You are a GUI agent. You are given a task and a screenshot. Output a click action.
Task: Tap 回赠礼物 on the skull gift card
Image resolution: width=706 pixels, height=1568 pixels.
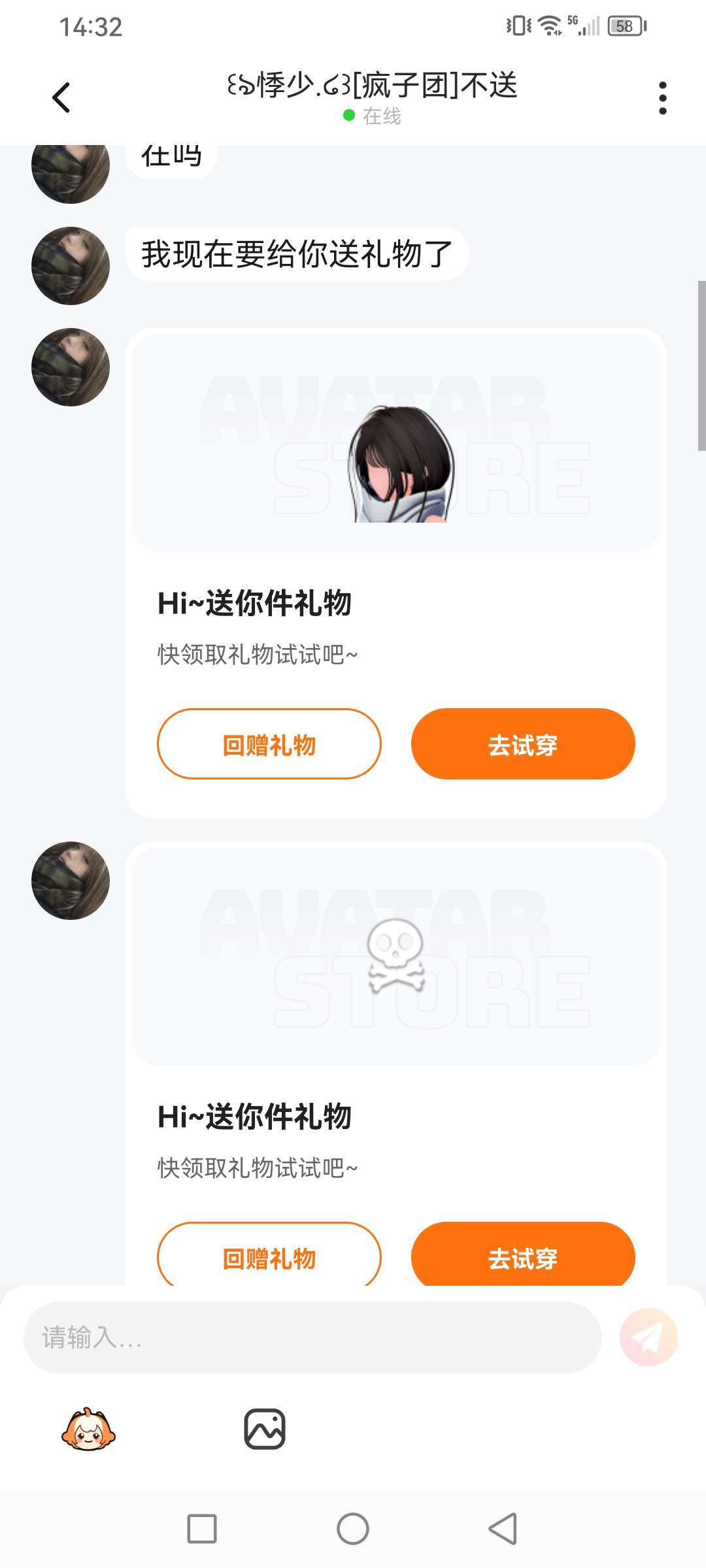tap(269, 1256)
